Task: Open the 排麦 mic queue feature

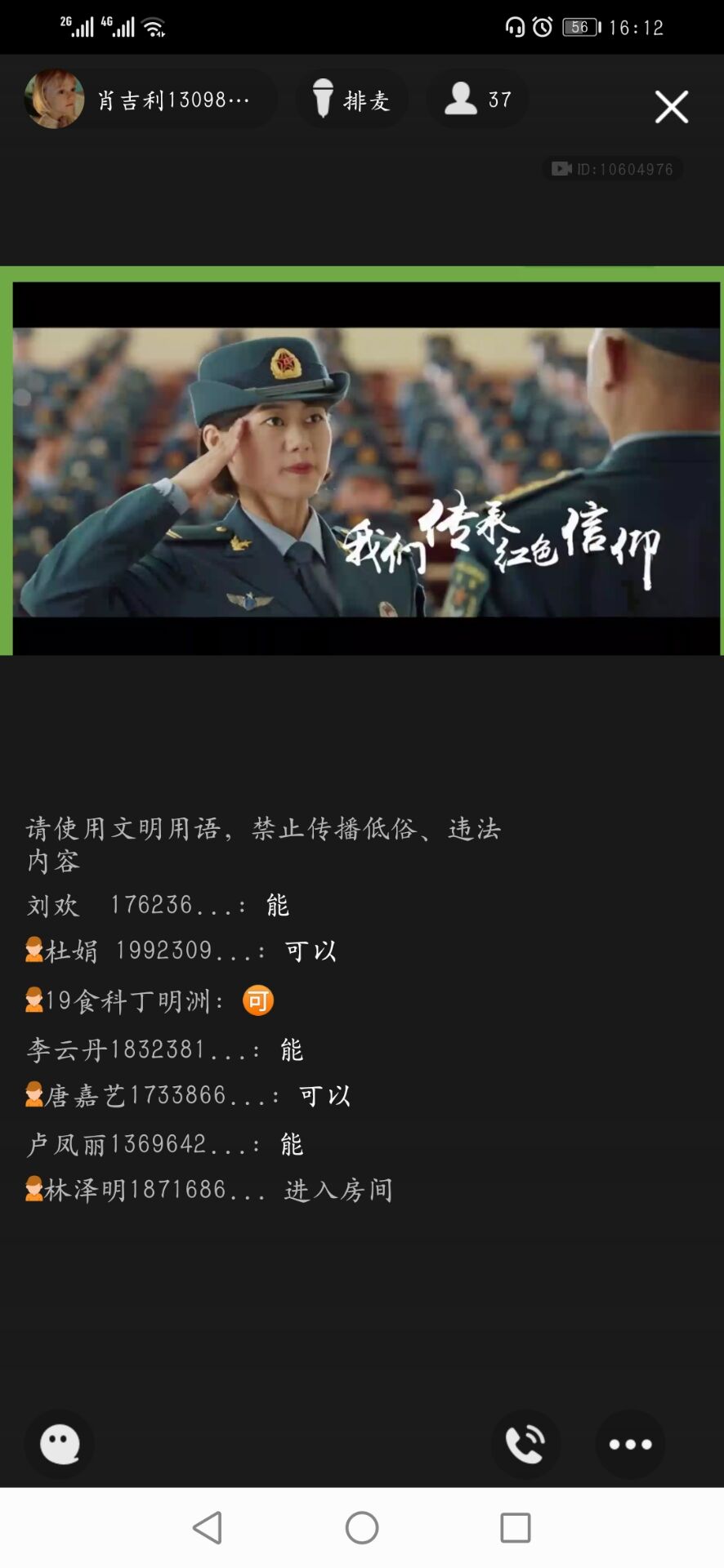Action: (x=351, y=98)
